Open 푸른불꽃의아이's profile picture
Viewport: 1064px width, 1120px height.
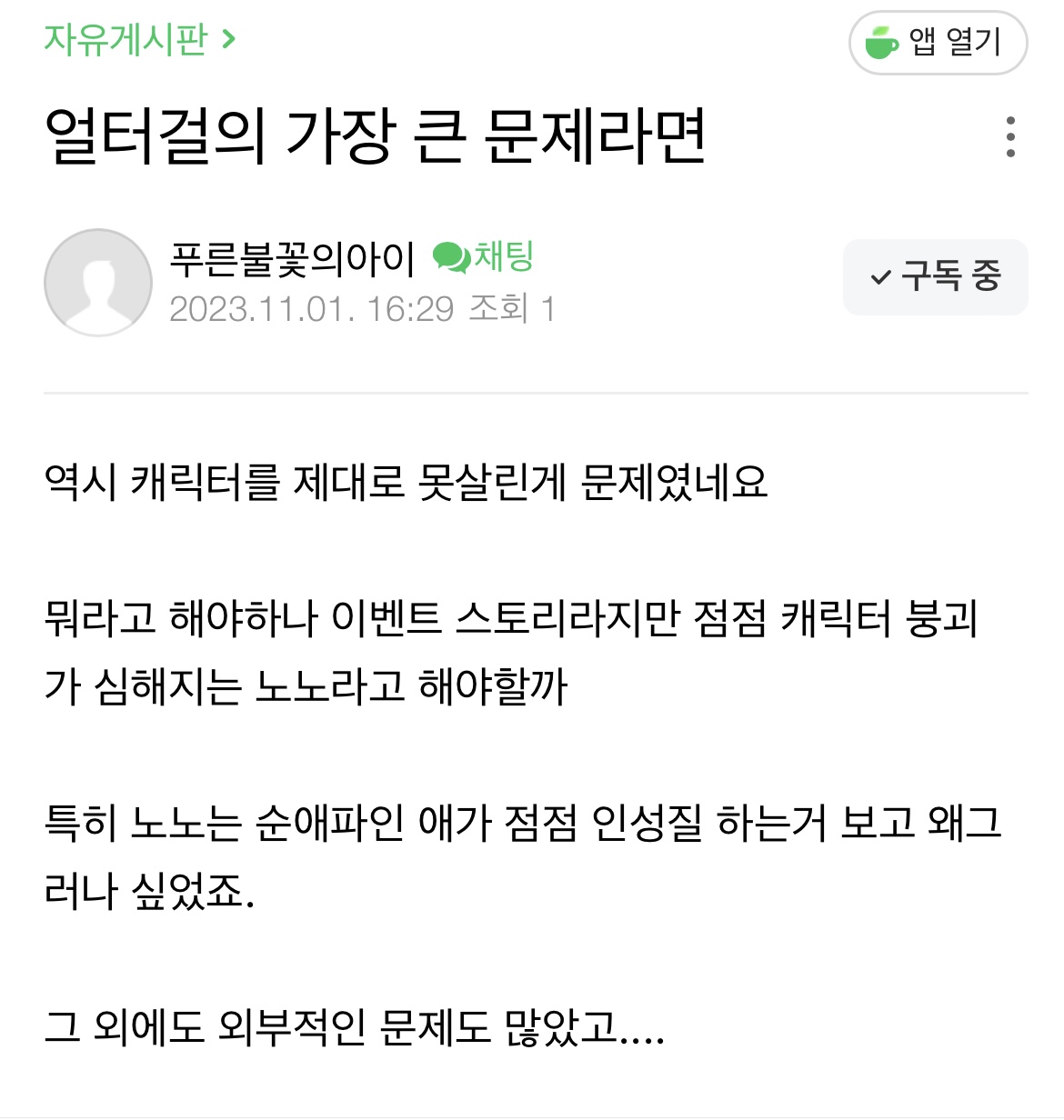point(98,283)
